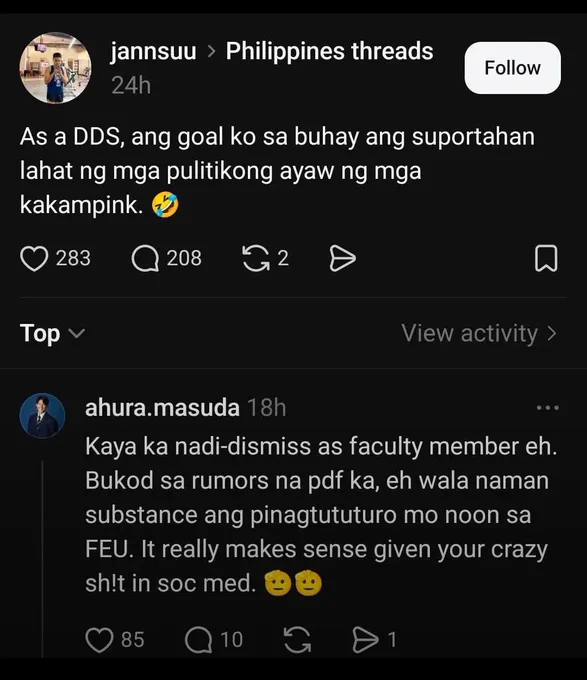Open jannsuu username link

153,51
